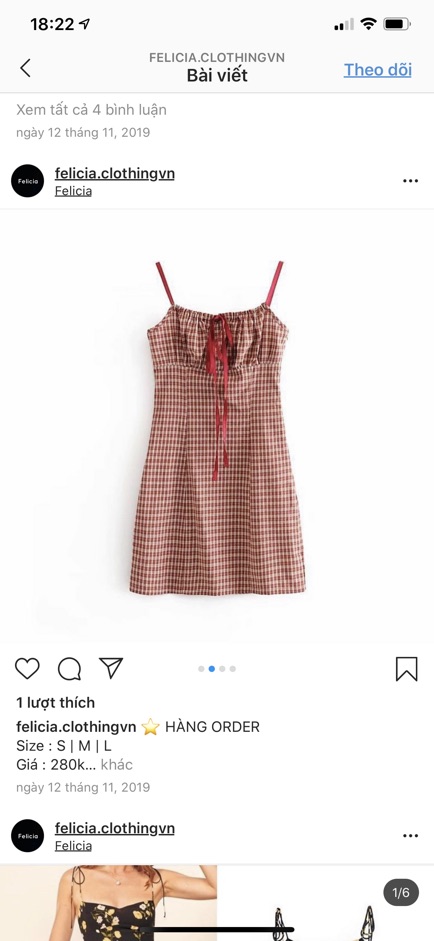This screenshot has height=941, width=434.
Task: Open the profile picture above the plaid dress post
Action: [x=28, y=181]
